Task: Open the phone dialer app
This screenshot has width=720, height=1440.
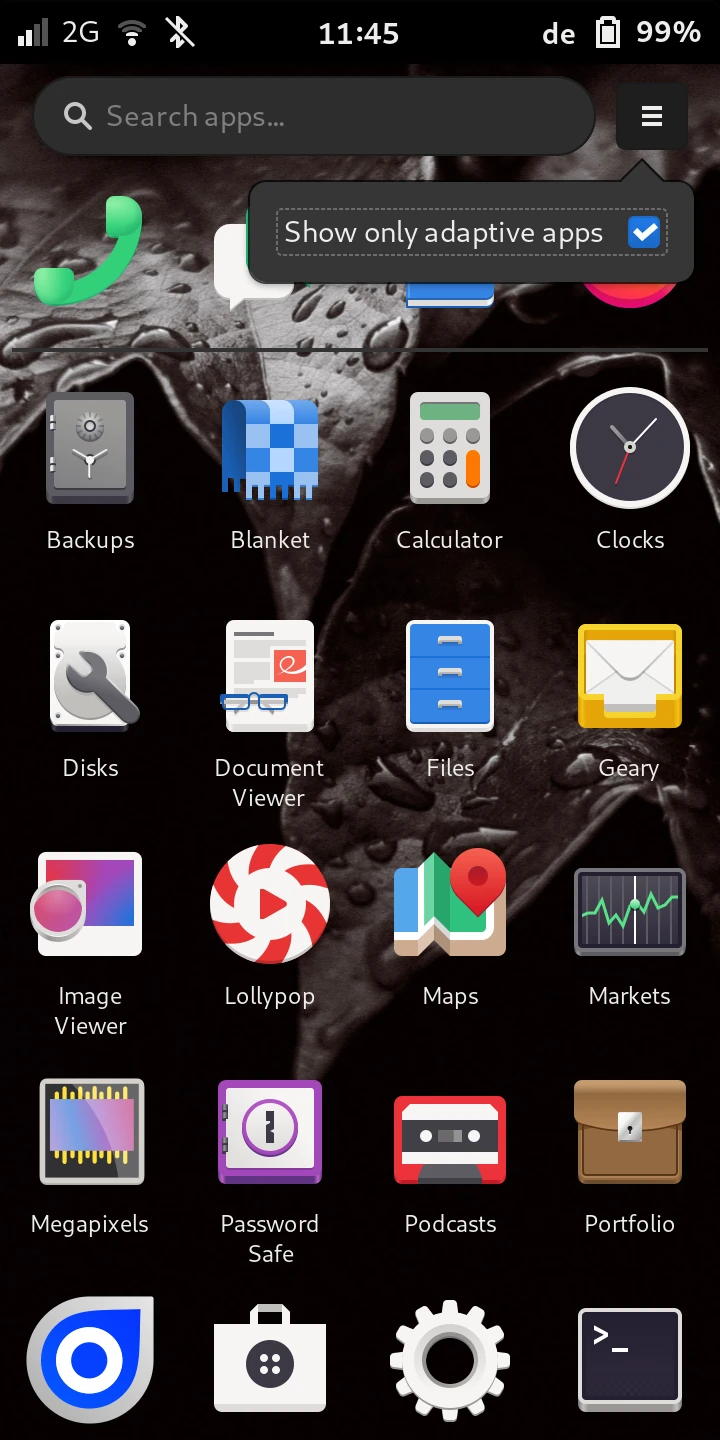Action: point(88,252)
